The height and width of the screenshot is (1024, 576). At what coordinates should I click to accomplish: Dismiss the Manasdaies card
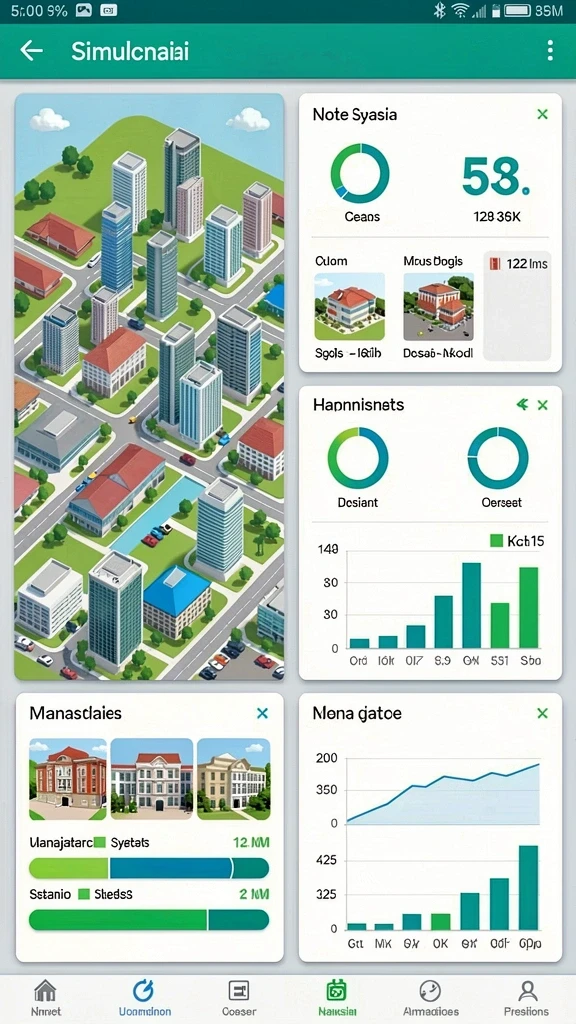click(x=263, y=713)
